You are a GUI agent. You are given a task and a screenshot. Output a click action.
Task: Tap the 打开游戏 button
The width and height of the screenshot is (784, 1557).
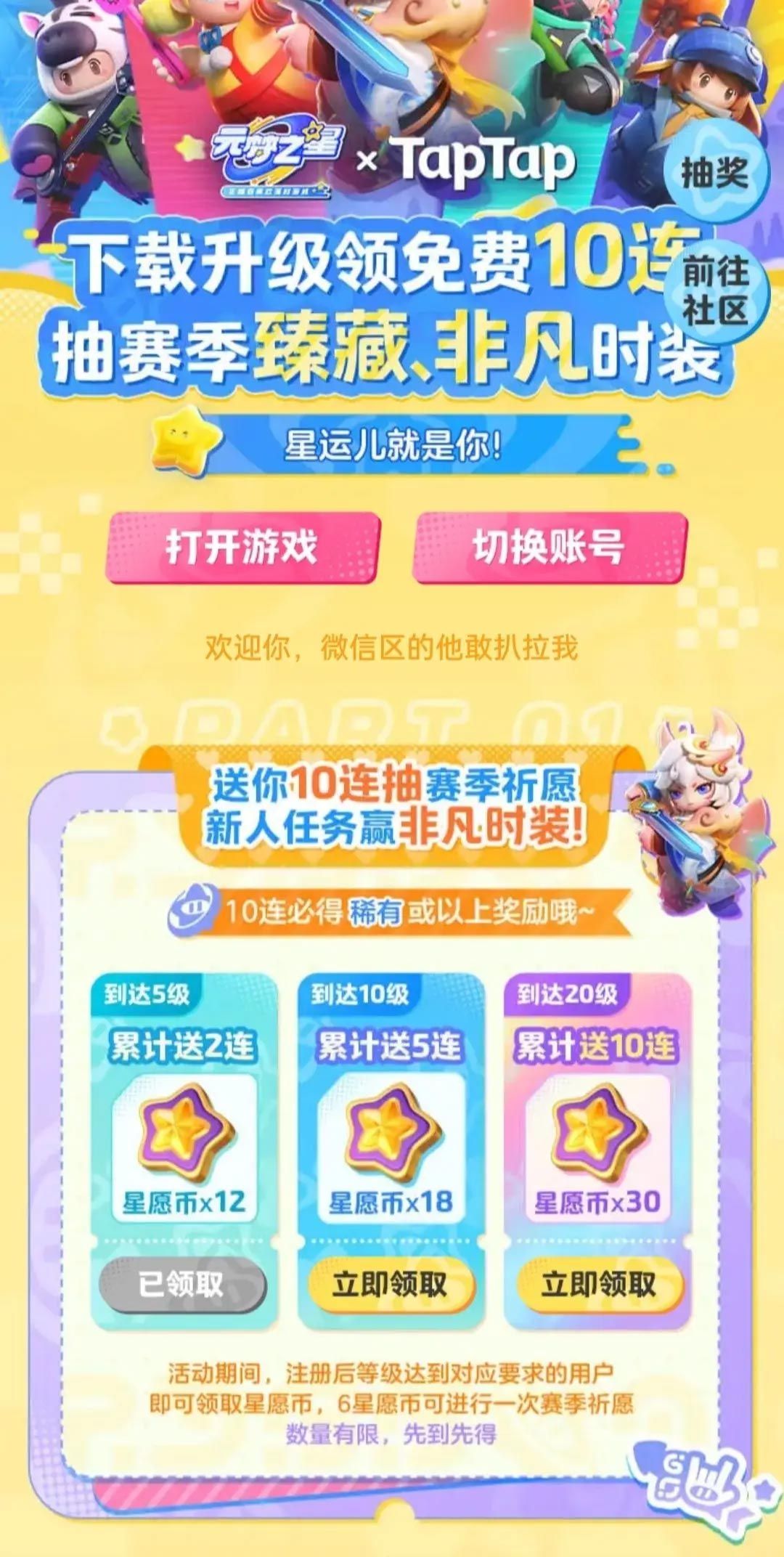(x=242, y=547)
